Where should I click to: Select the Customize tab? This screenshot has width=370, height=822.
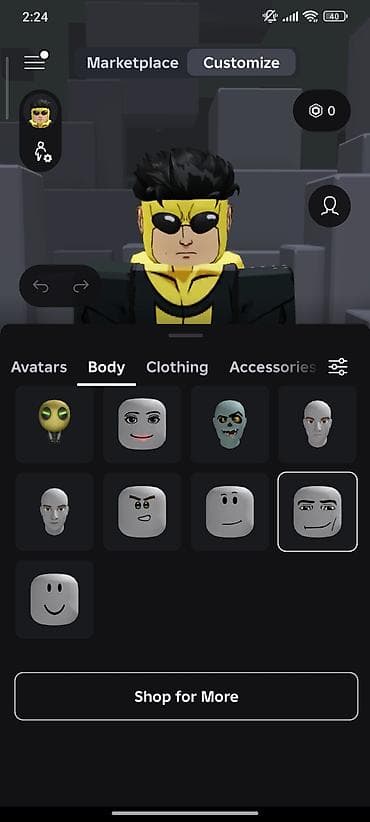coord(241,63)
